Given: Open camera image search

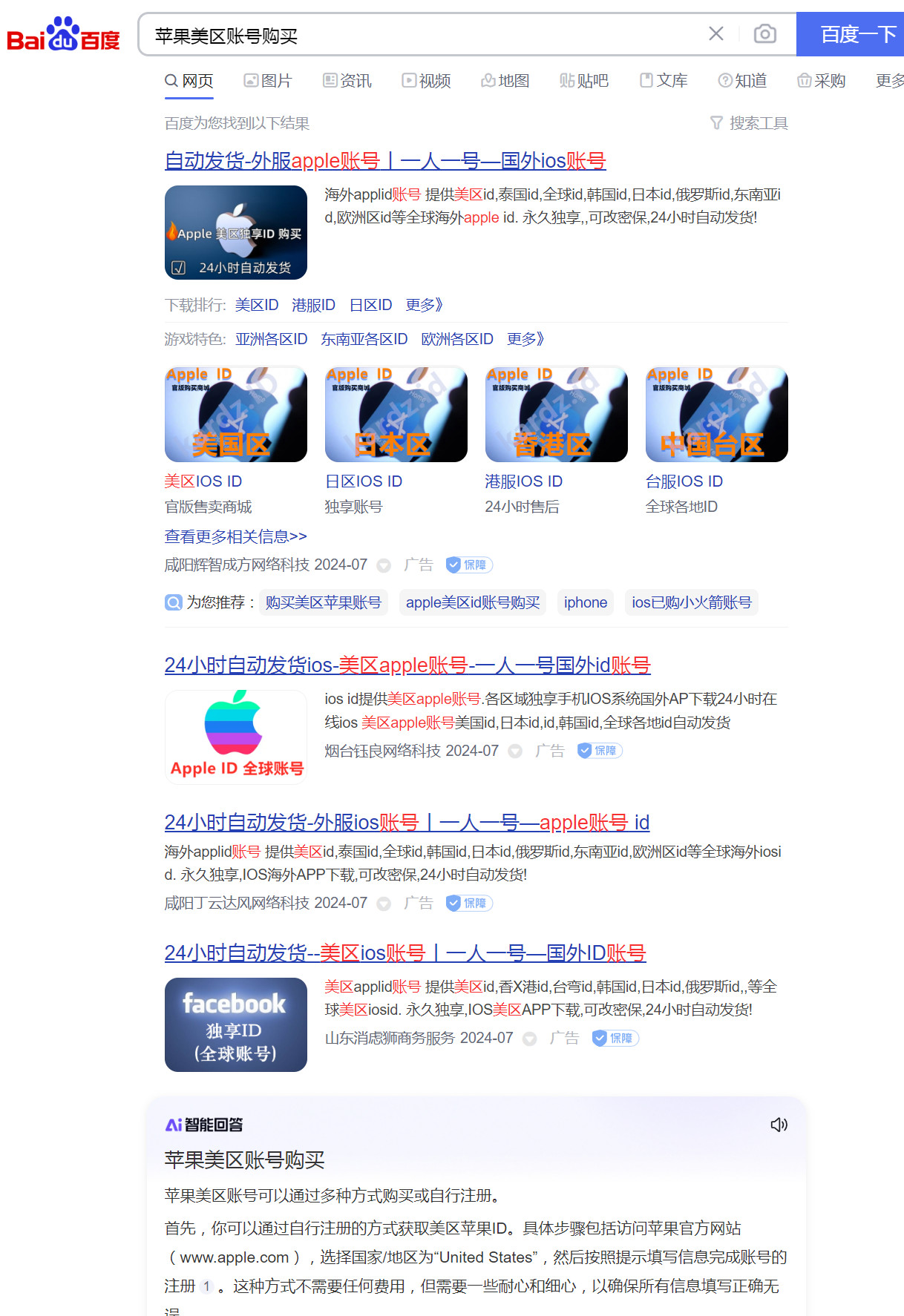Looking at the screenshot, I should [764, 34].
